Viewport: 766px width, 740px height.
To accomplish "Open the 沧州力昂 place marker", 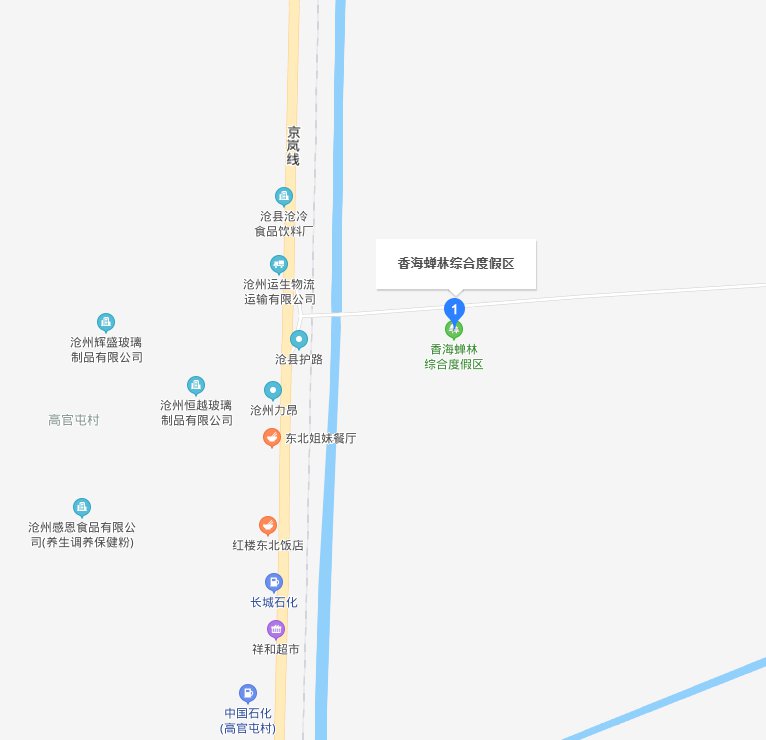I will click(272, 391).
